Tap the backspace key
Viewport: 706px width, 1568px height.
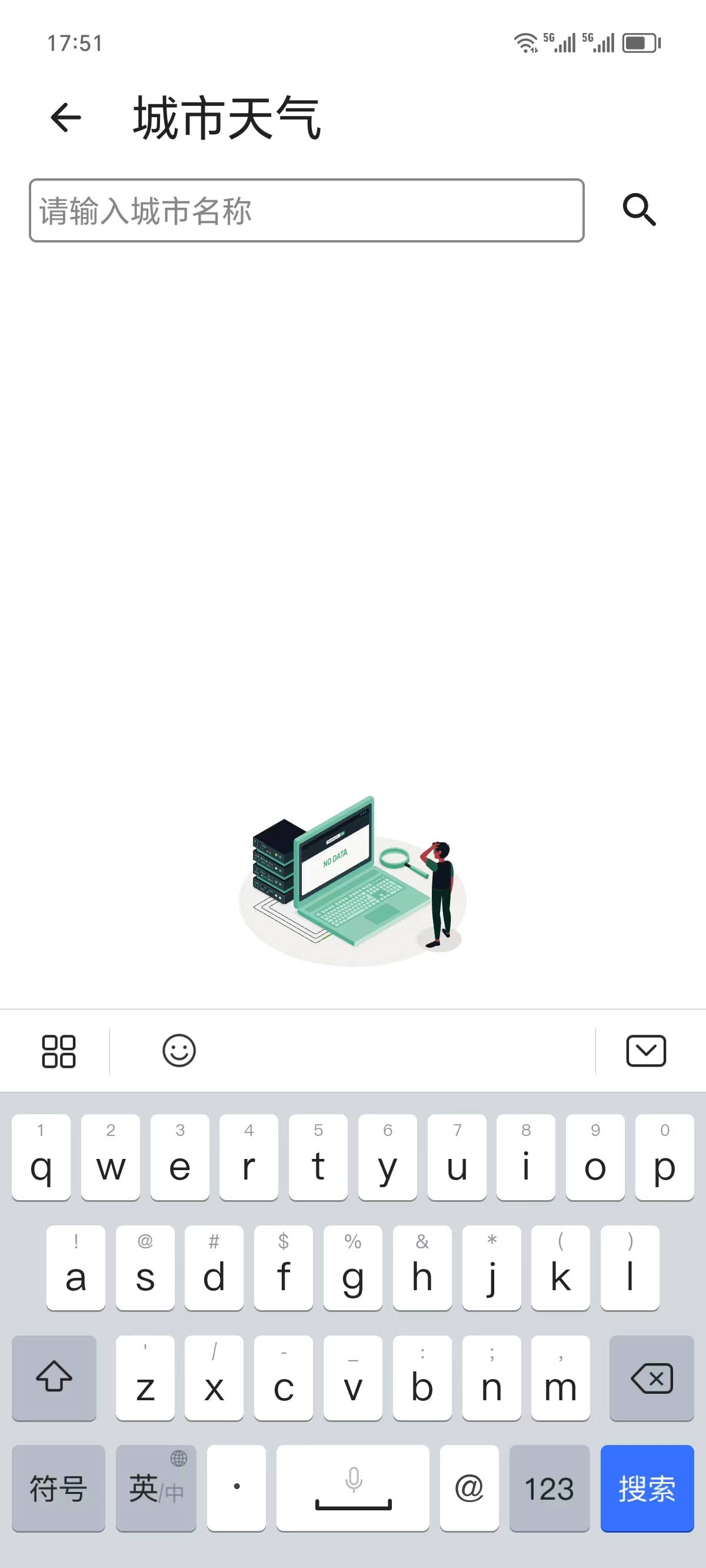tap(651, 1378)
